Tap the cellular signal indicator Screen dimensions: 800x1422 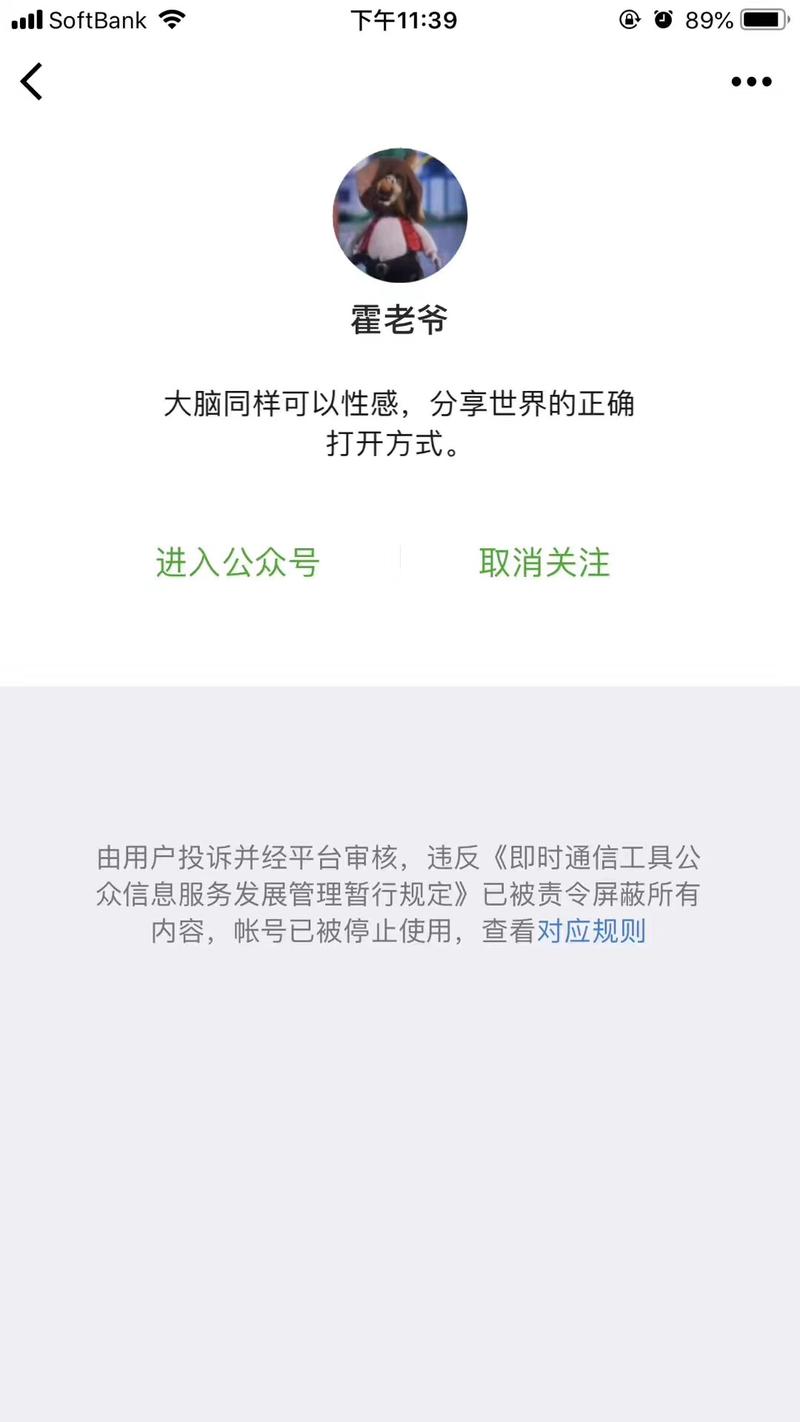[26, 18]
